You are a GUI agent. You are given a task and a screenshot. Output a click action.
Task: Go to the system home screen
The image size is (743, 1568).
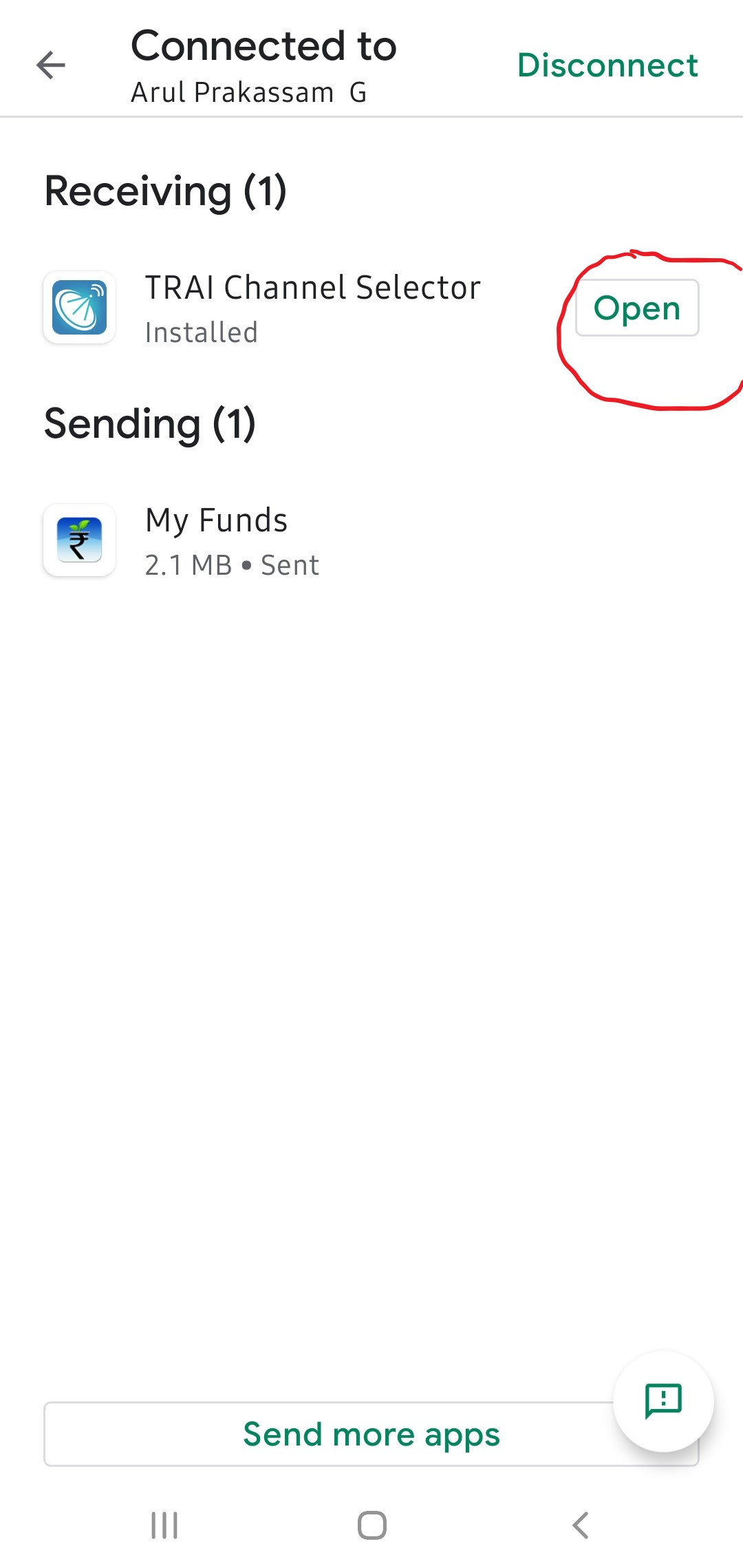click(x=371, y=1525)
